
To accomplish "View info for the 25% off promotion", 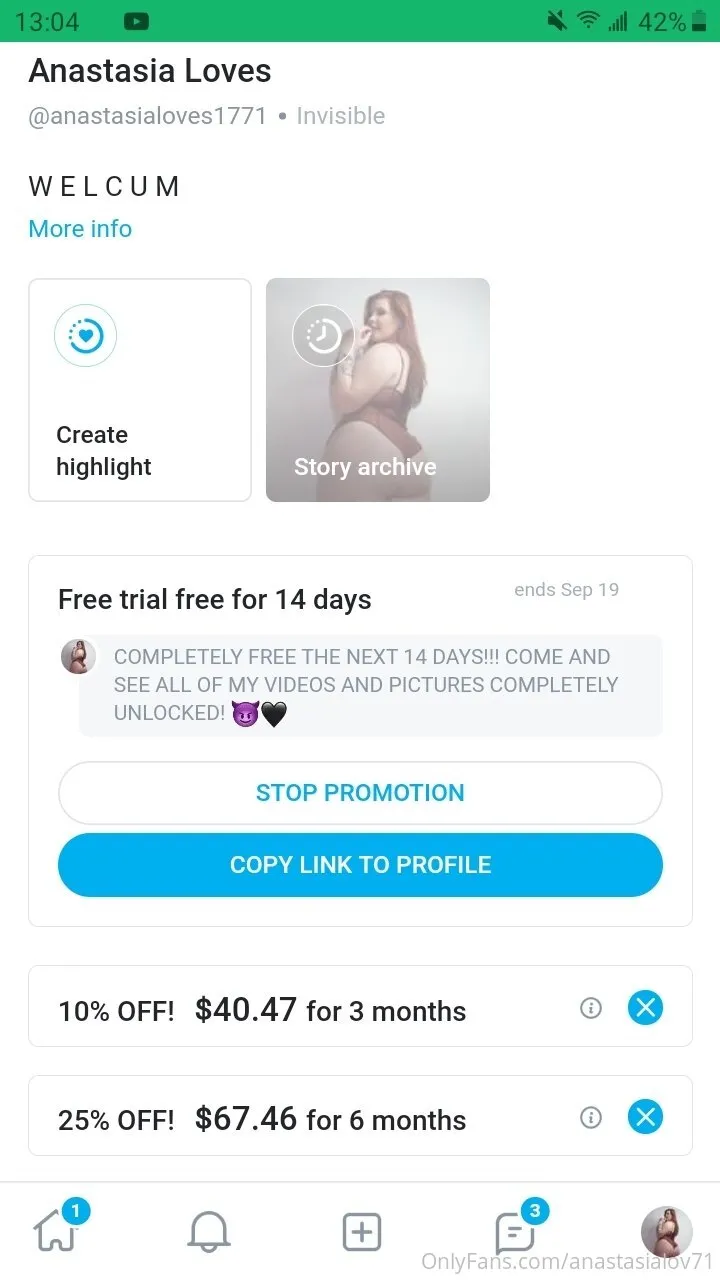I will point(591,1117).
